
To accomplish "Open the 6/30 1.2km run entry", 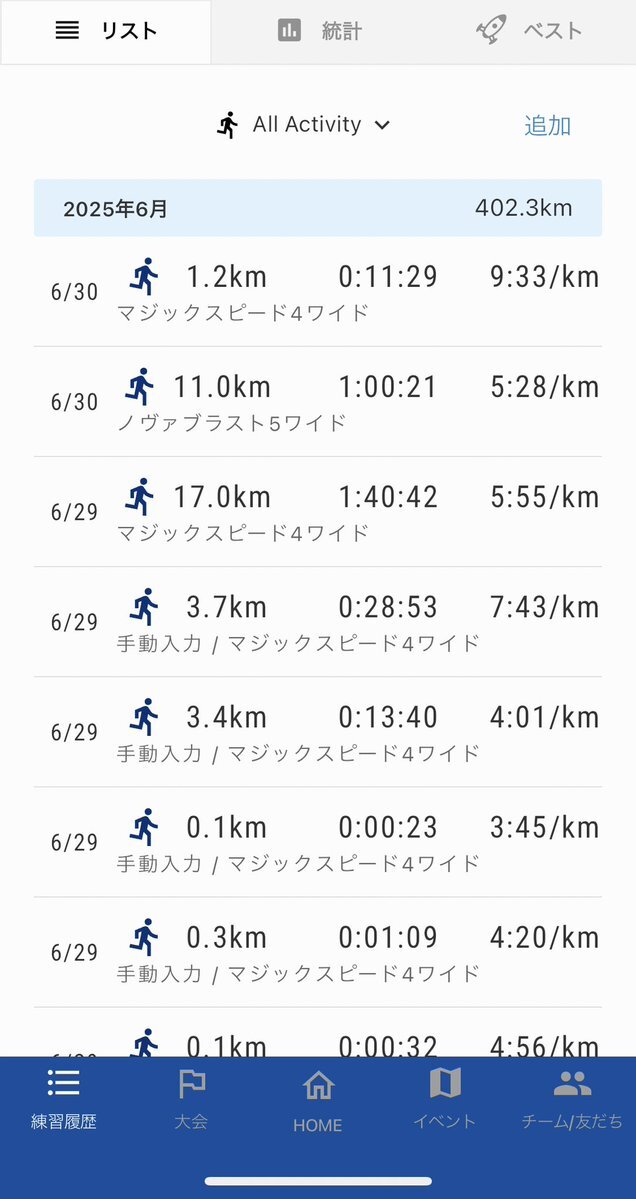I will coord(318,291).
